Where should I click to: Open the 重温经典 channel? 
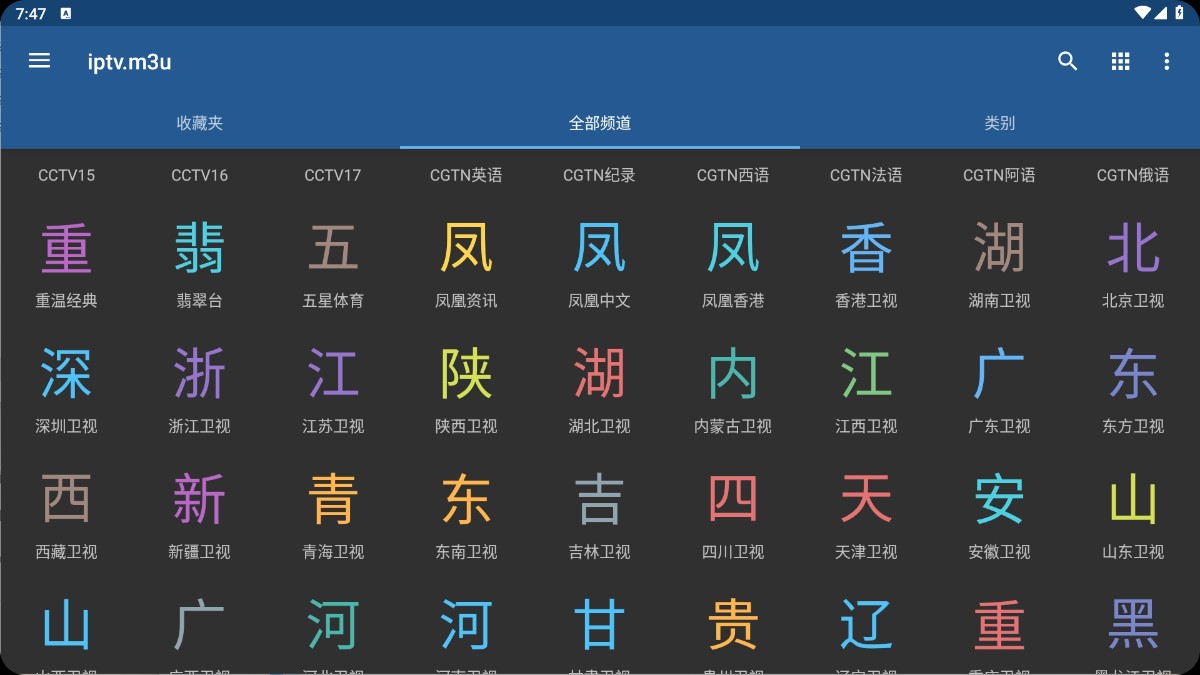pyautogui.click(x=67, y=262)
